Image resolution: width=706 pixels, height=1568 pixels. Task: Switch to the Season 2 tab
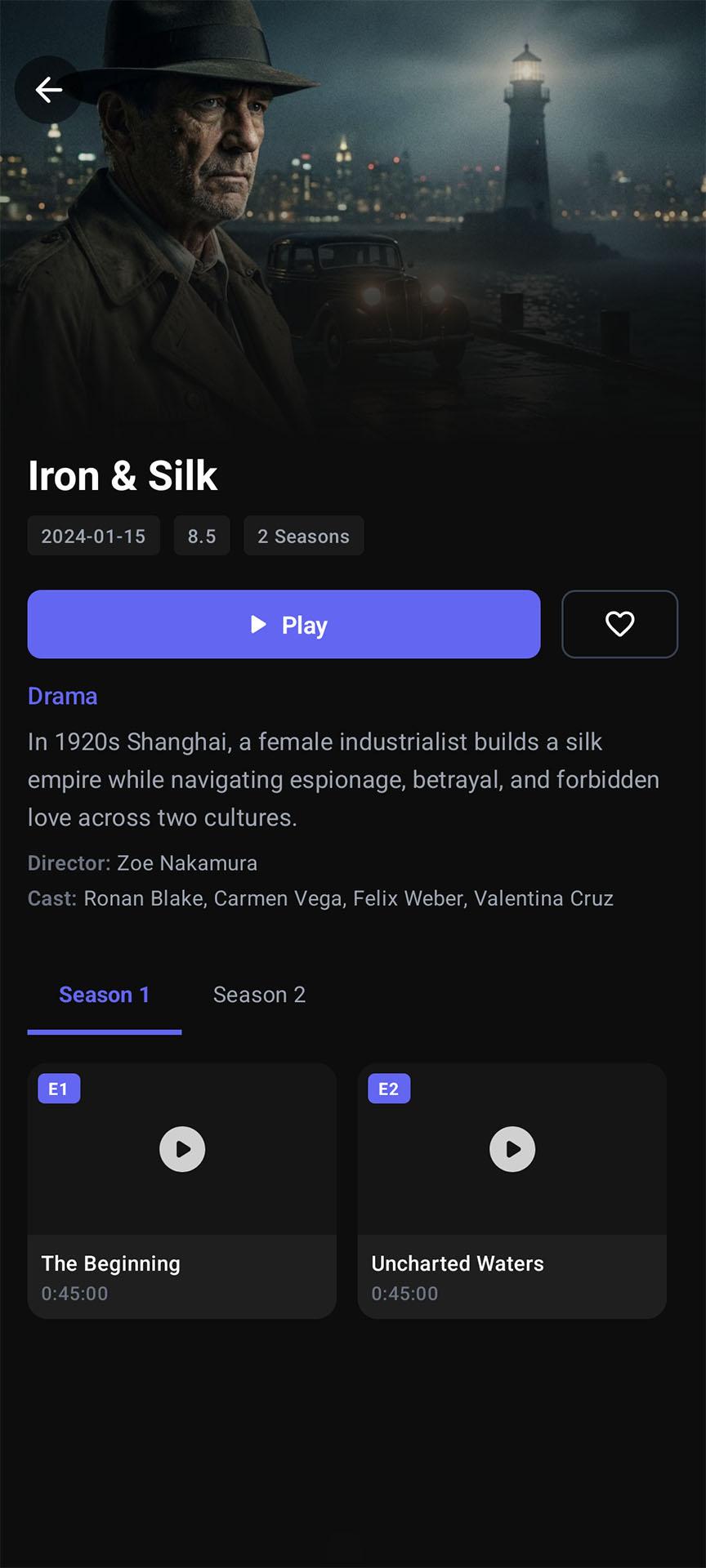tap(259, 995)
